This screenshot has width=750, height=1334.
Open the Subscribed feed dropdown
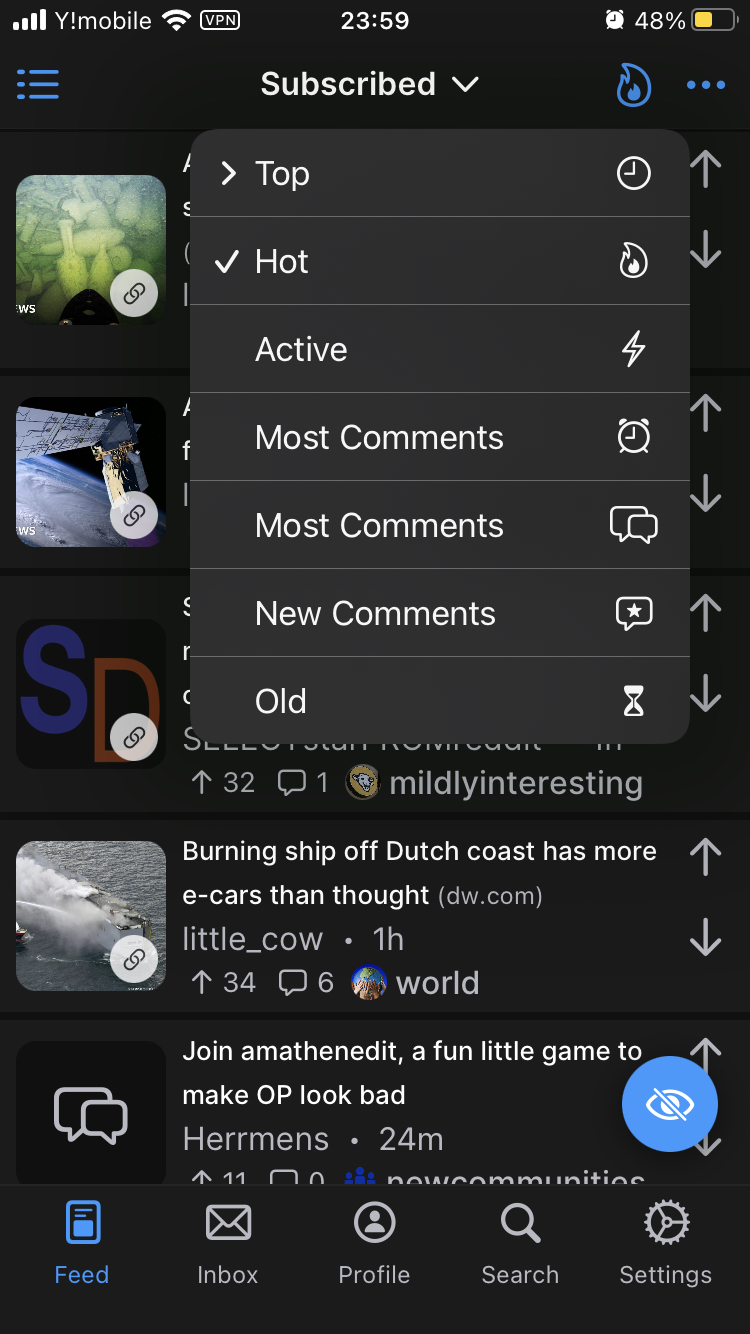pos(369,84)
